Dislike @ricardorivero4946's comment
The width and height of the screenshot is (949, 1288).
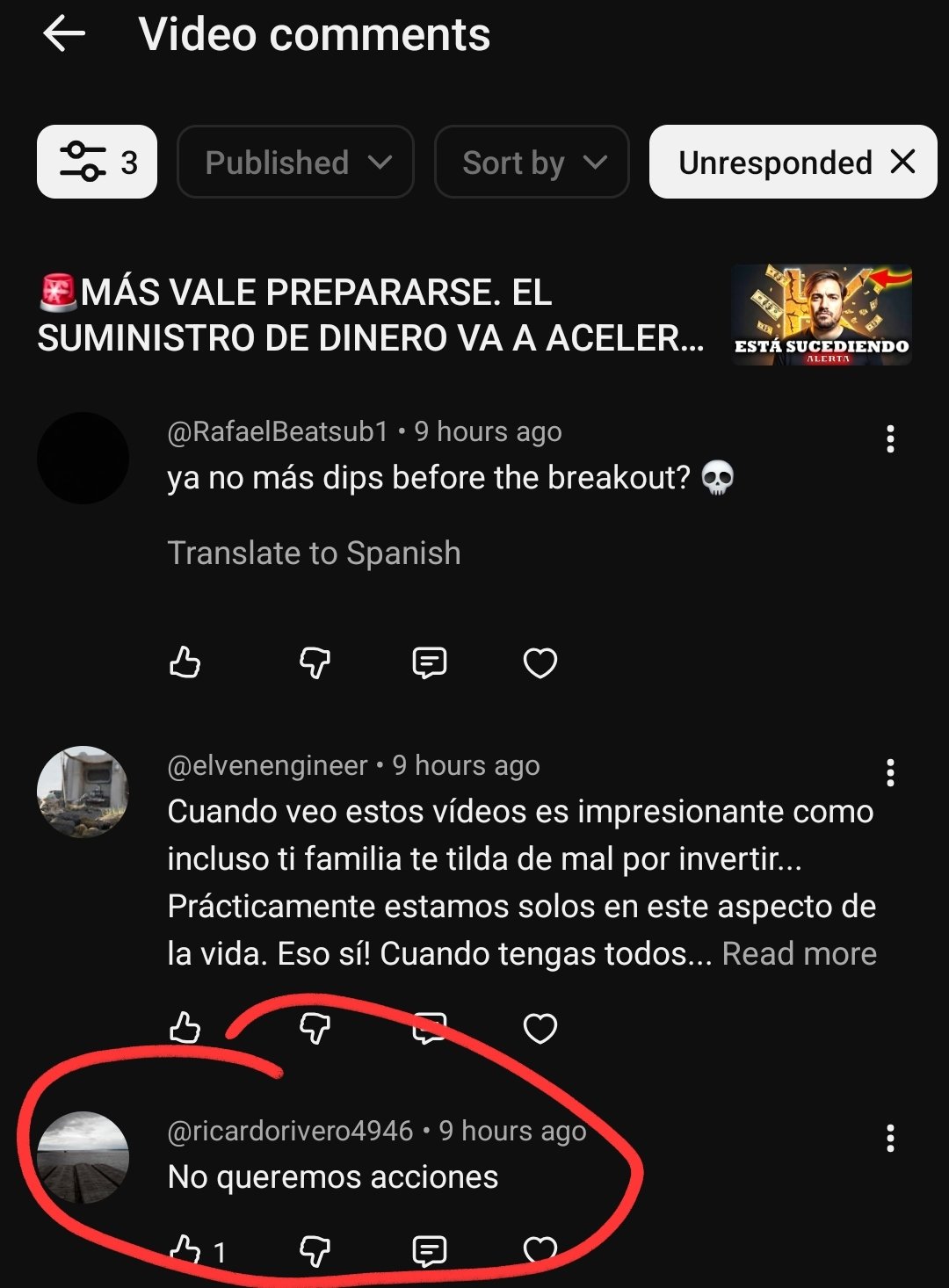coord(315,1250)
